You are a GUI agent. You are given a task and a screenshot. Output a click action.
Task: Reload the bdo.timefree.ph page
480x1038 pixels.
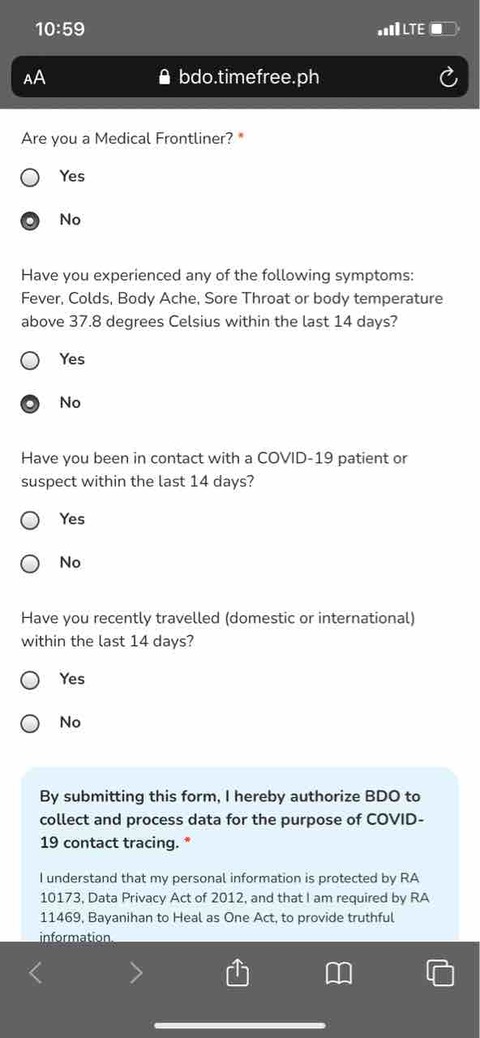tap(448, 77)
